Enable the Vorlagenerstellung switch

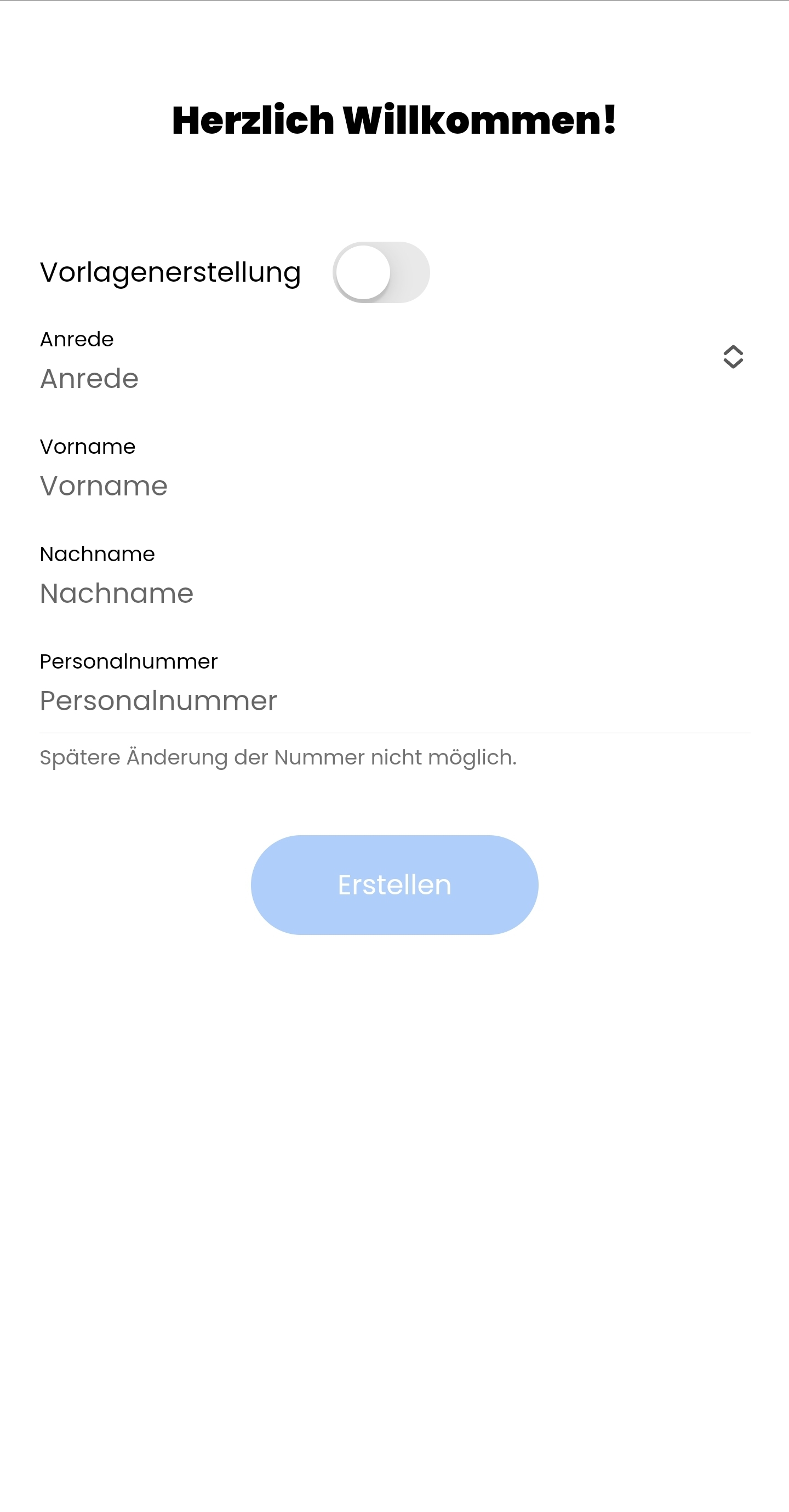point(381,272)
